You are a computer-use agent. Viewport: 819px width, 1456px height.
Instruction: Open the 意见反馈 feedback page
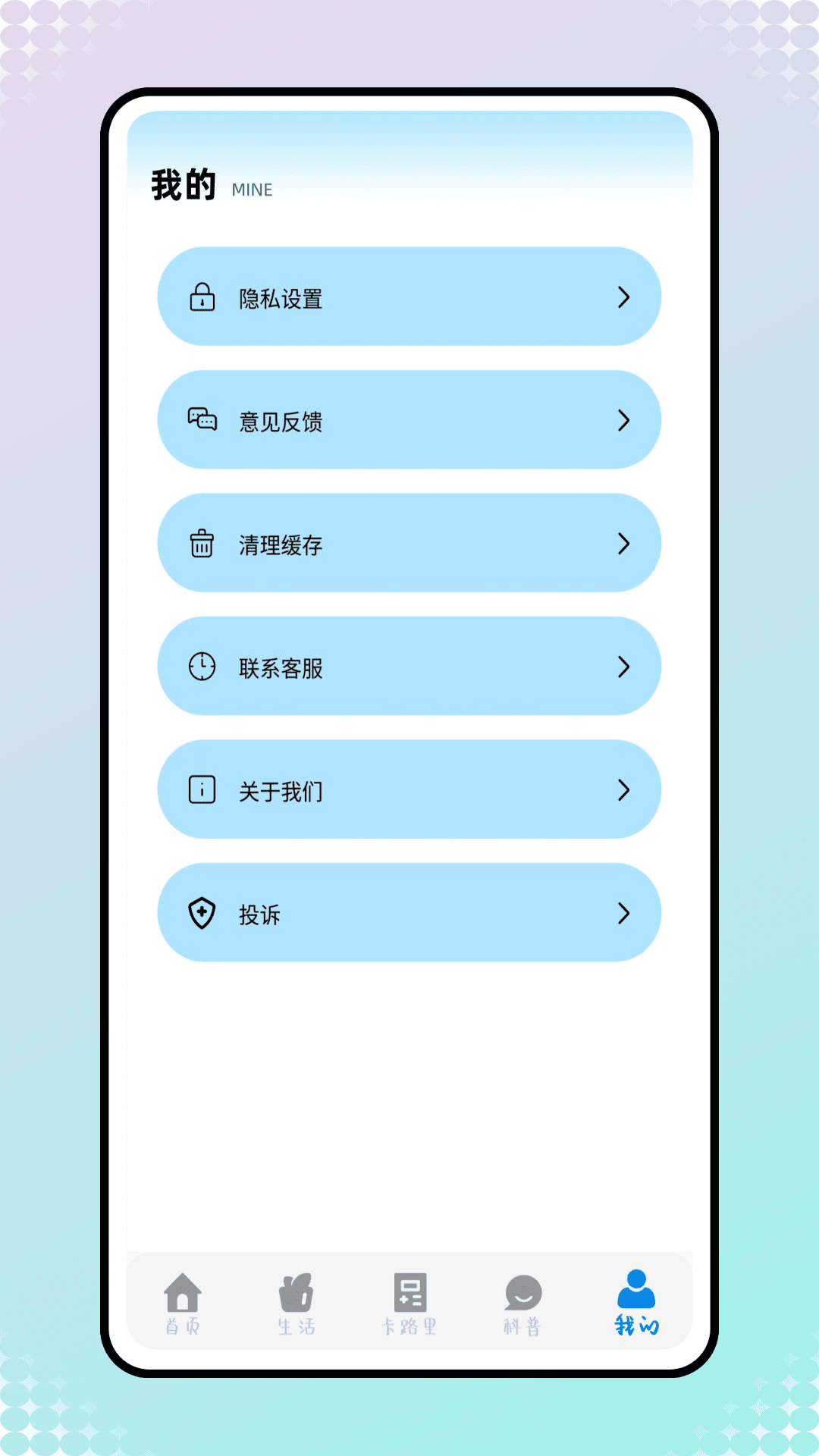click(x=409, y=419)
